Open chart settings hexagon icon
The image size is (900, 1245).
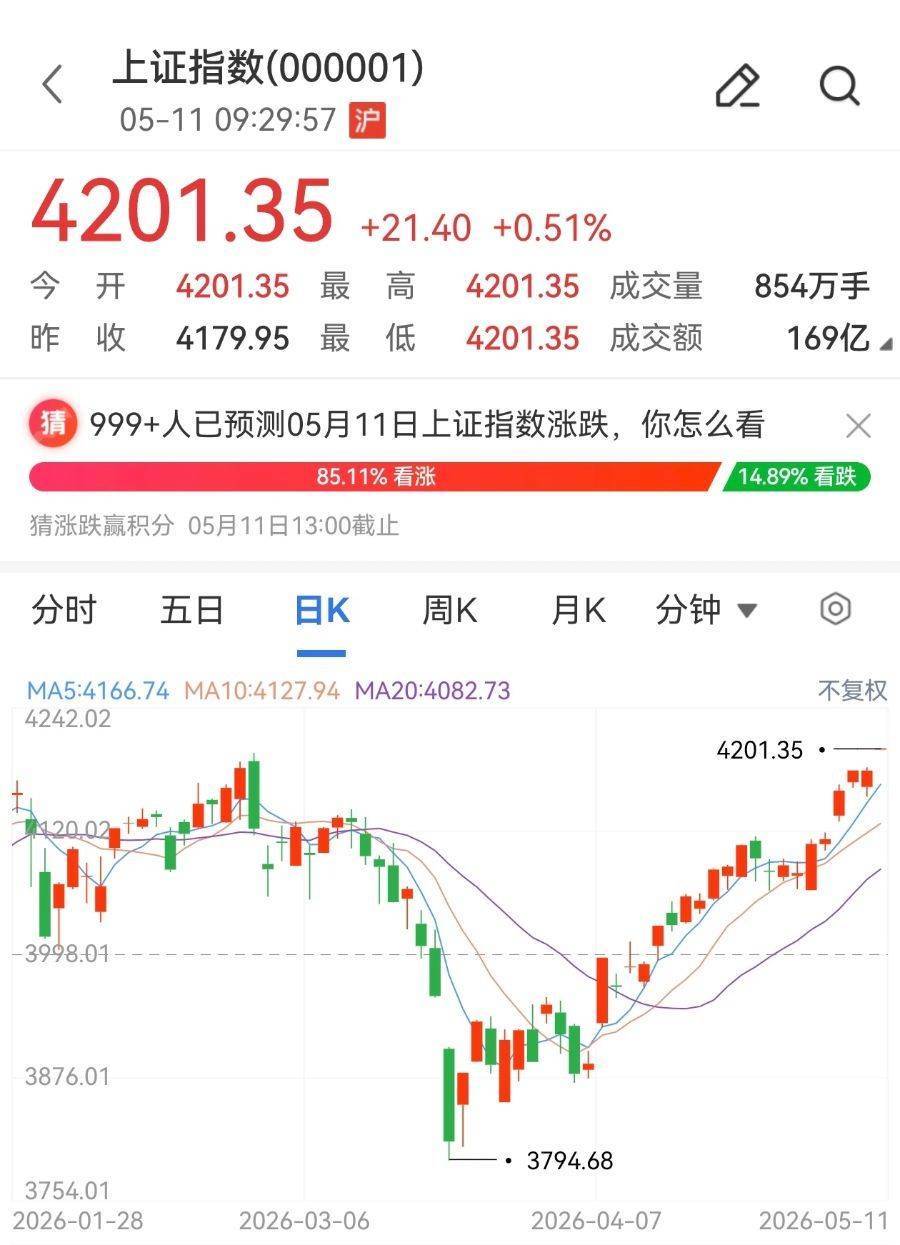click(835, 609)
